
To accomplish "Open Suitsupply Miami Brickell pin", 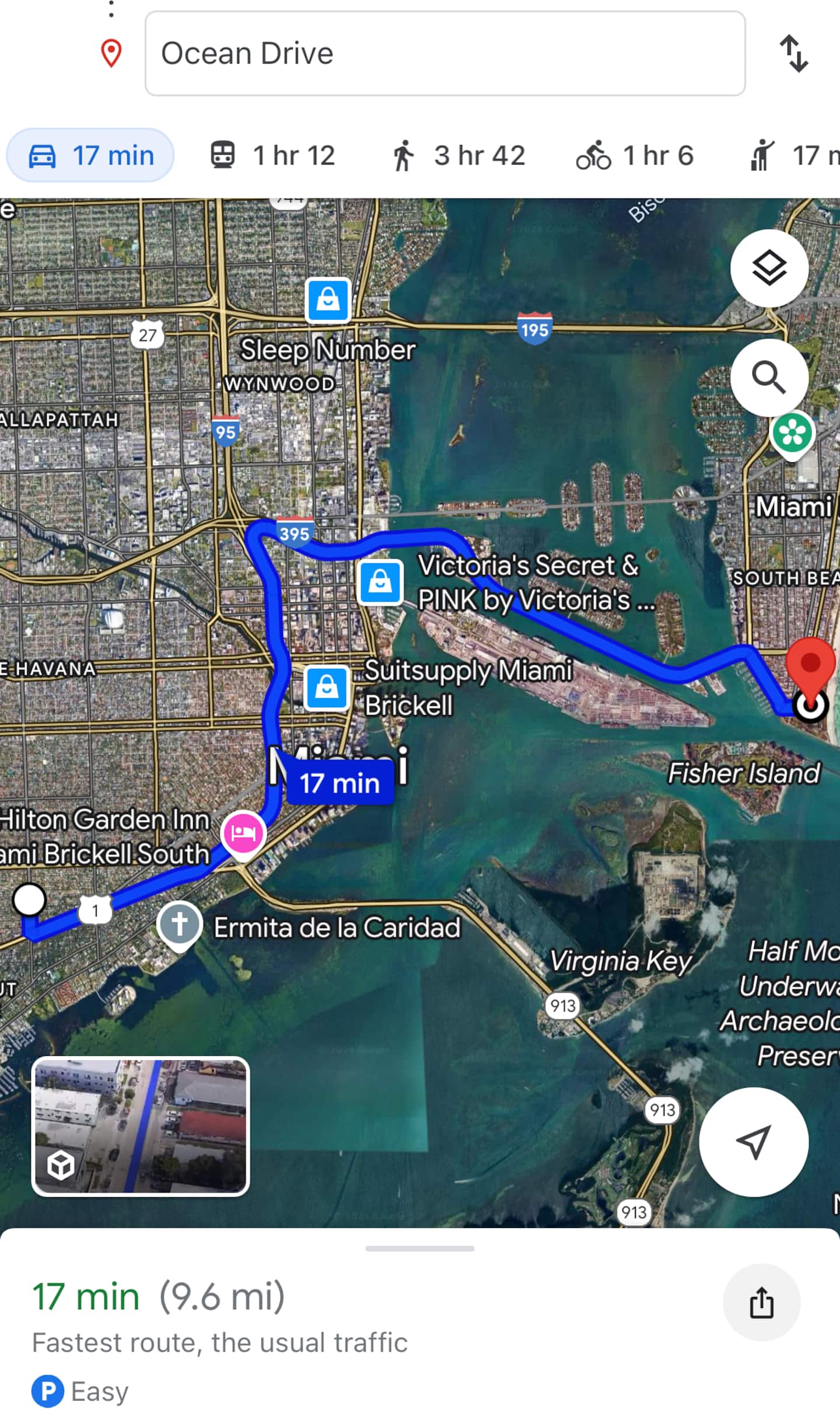I will coord(327,688).
